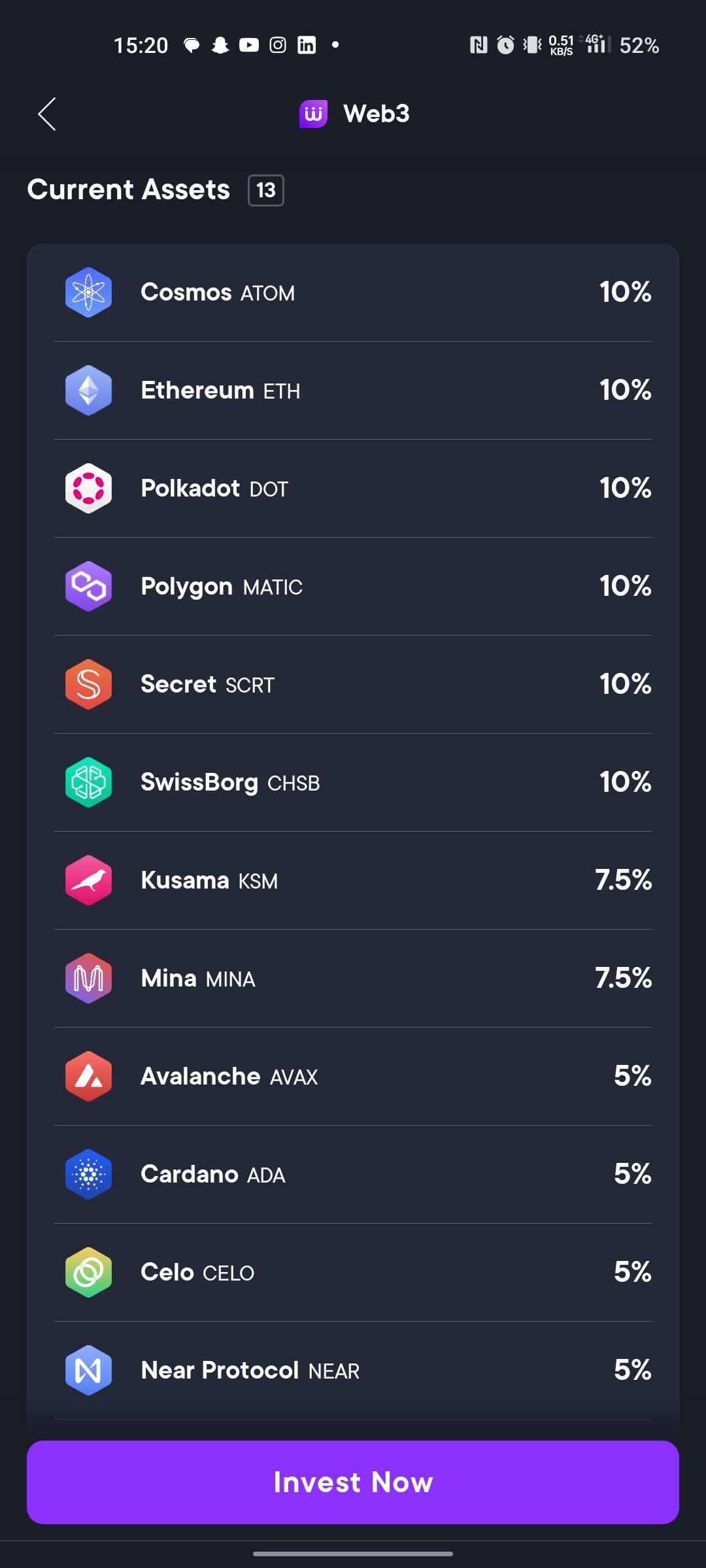The height and width of the screenshot is (1568, 706).
Task: Open the Secret SCRT row
Action: tap(353, 685)
